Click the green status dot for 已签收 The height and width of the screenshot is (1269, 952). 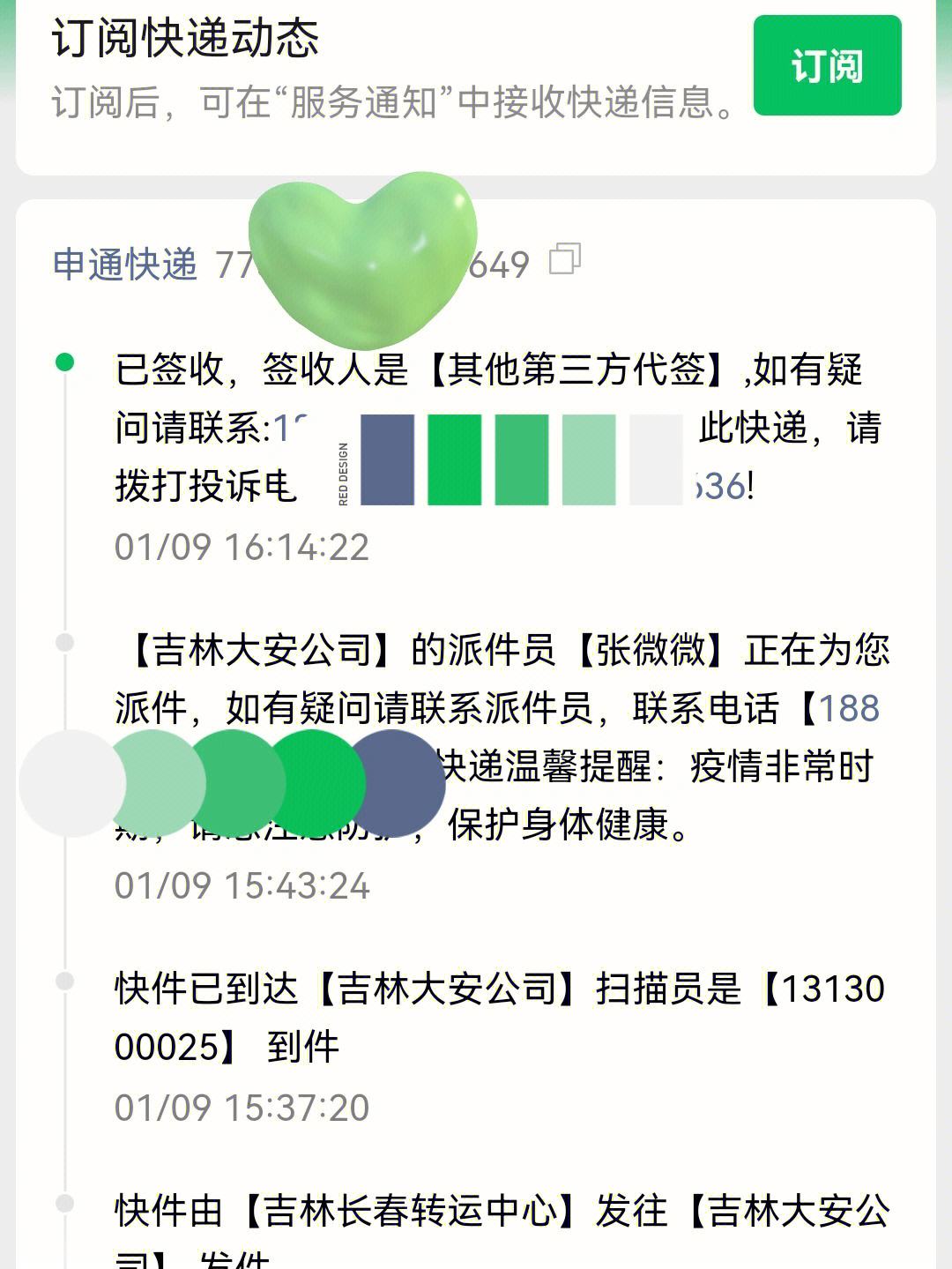pos(65,362)
